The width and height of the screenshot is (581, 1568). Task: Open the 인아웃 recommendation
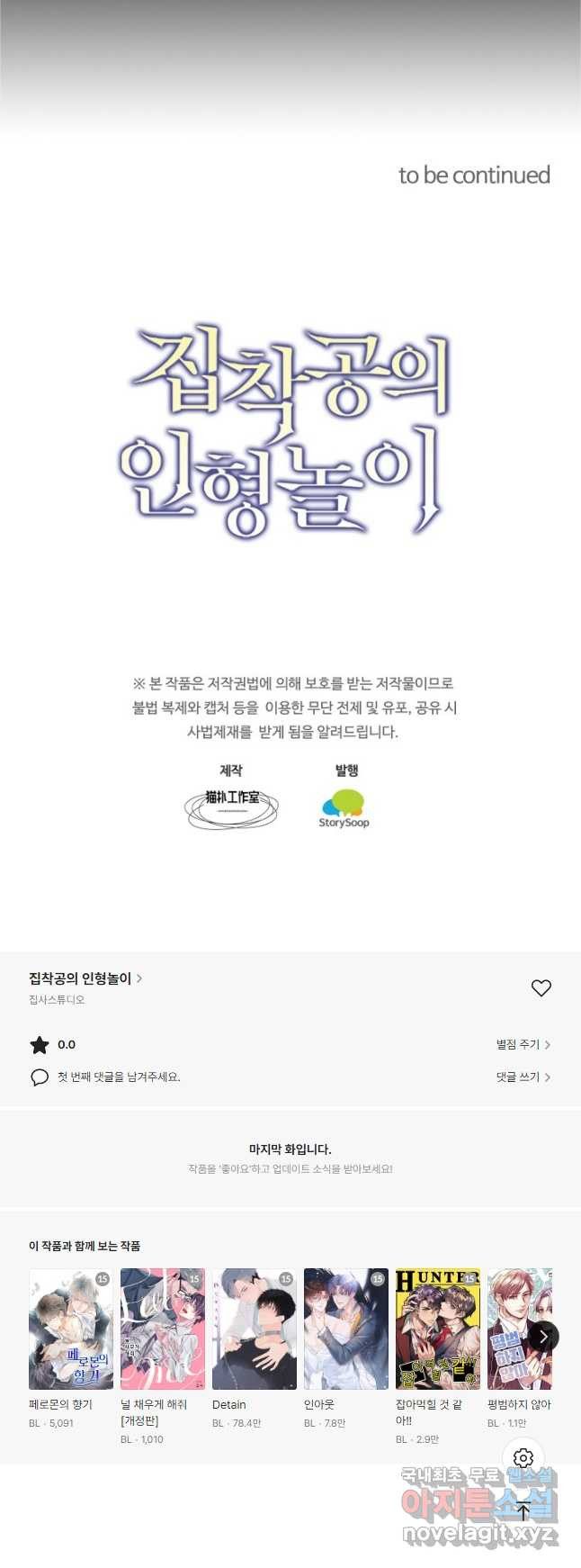point(346,1329)
